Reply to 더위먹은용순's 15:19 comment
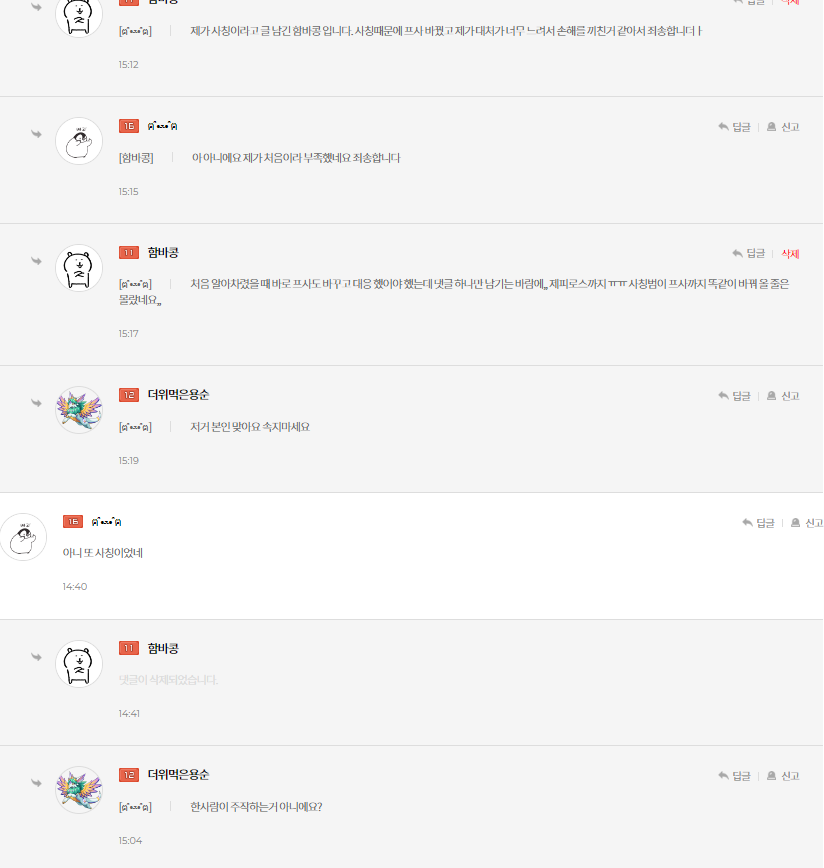The width and height of the screenshot is (824, 868). (734, 396)
